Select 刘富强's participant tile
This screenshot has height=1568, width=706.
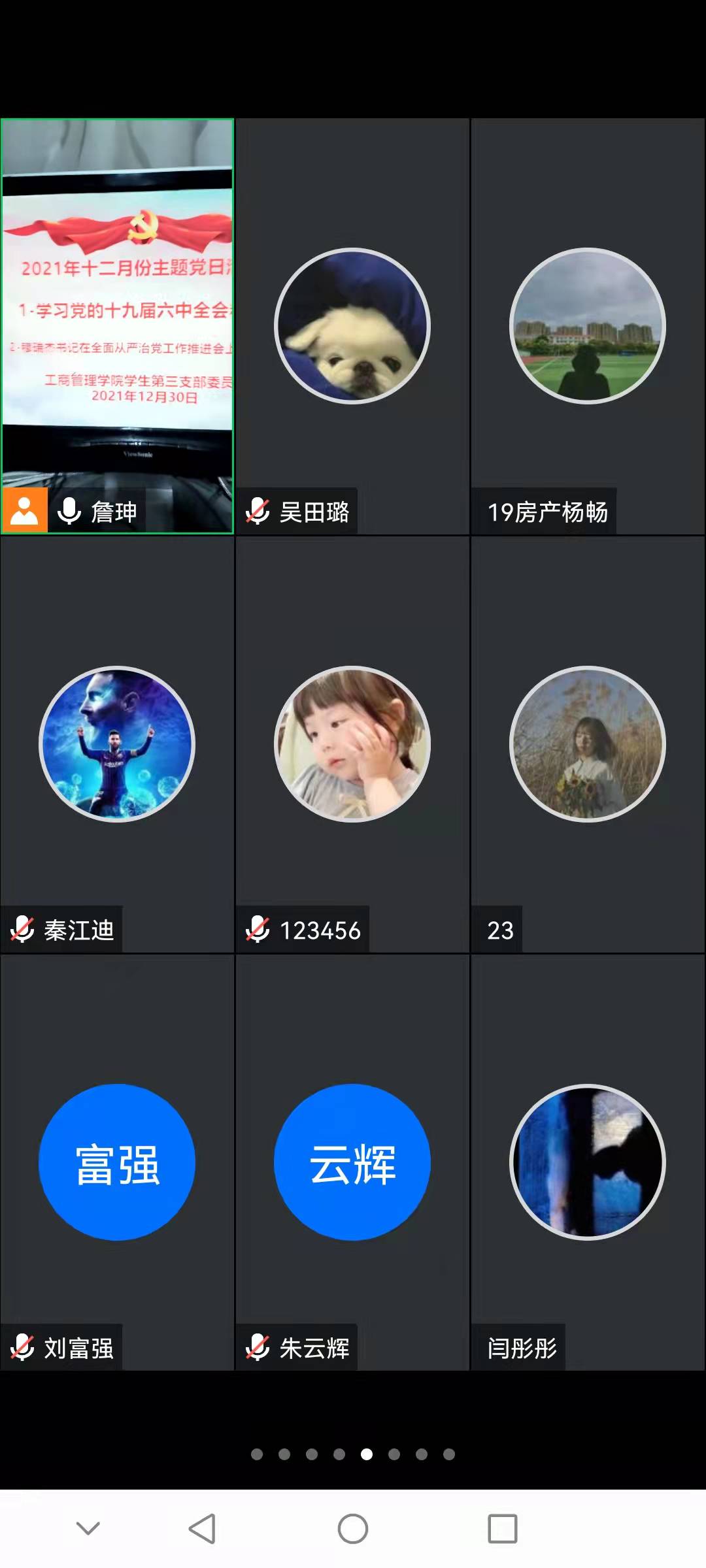coord(118,1162)
